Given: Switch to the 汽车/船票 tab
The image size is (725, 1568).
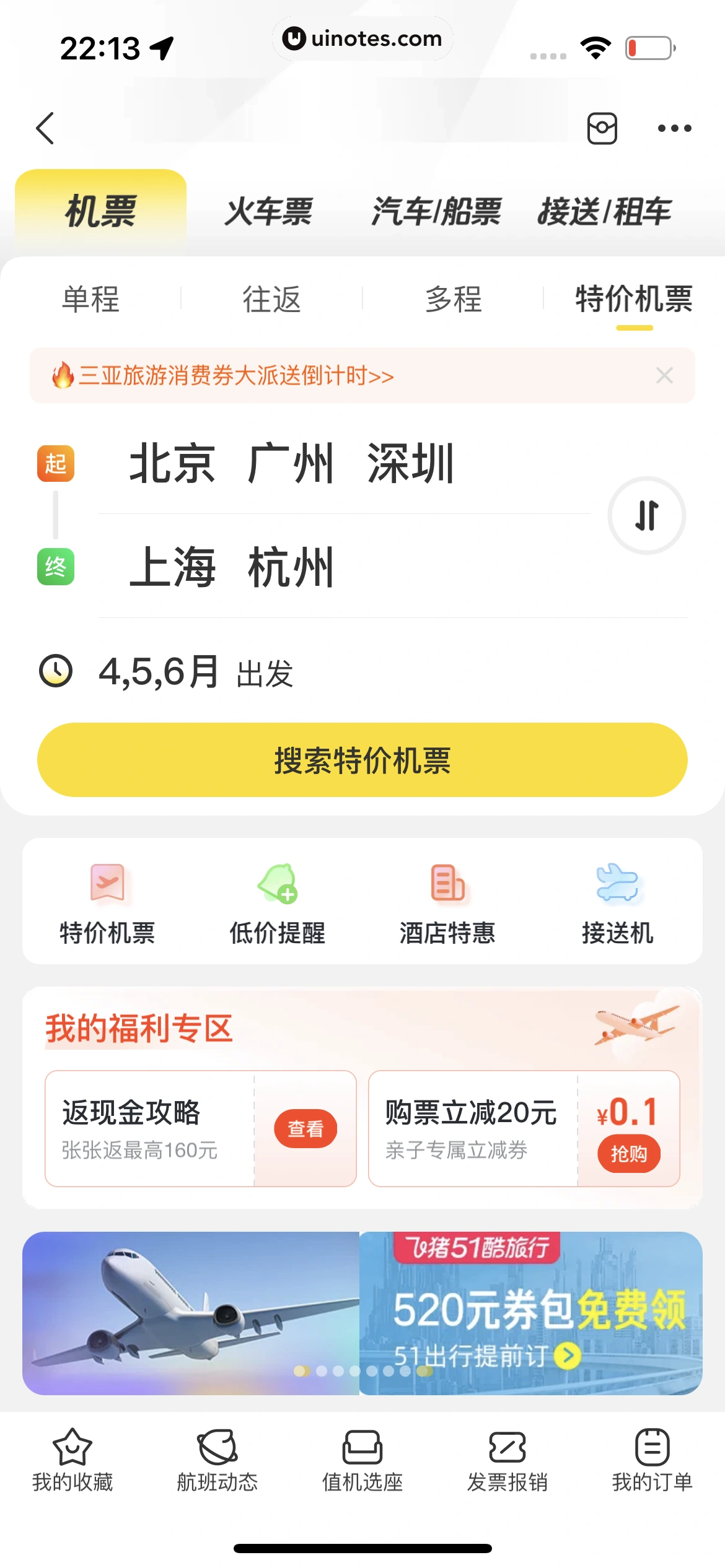Looking at the screenshot, I should click(x=436, y=212).
